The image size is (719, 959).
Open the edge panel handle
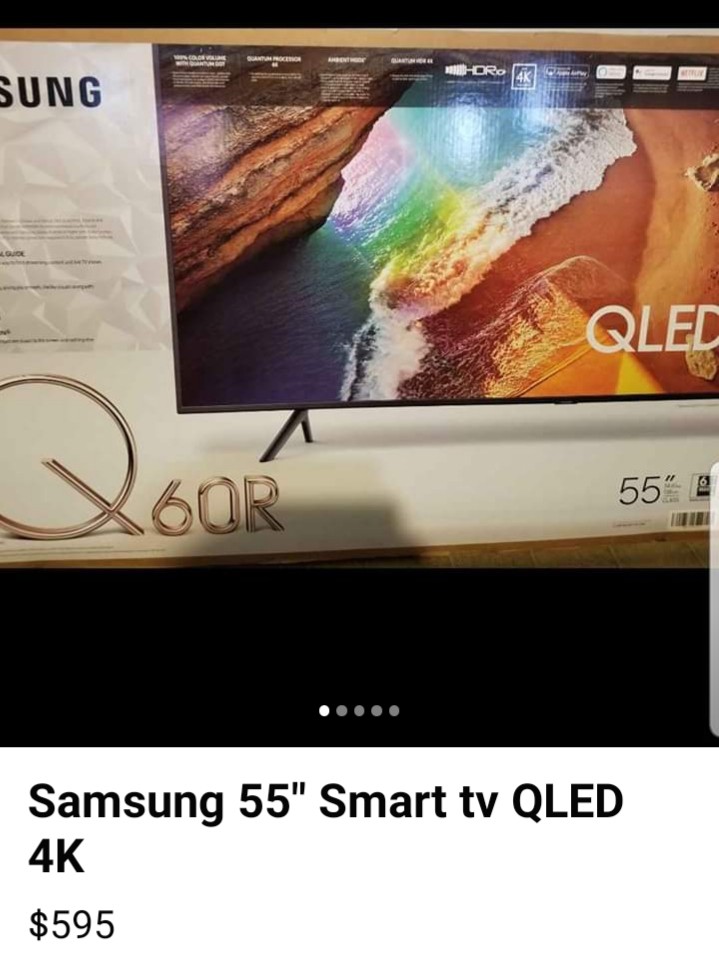pyautogui.click(x=714, y=600)
